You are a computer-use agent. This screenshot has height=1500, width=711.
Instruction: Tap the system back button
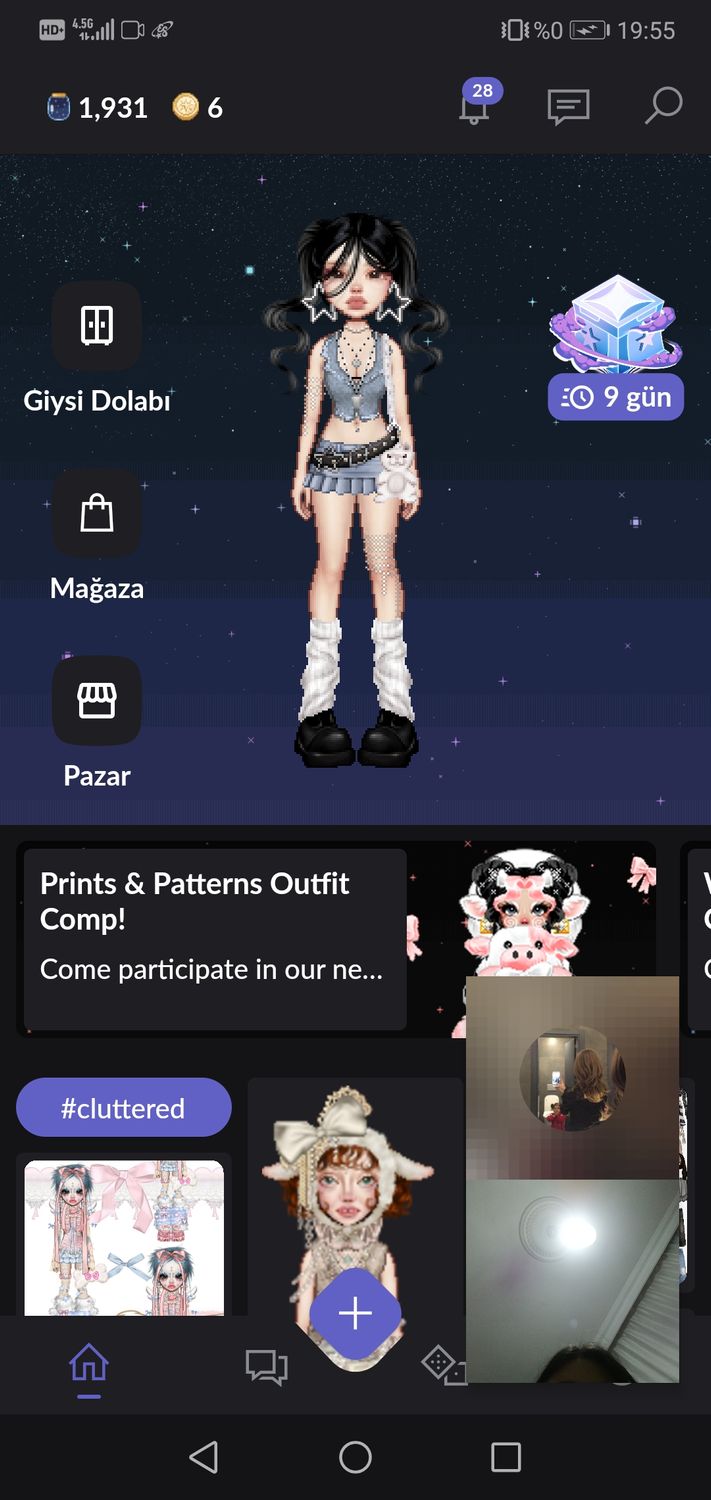tap(204, 1457)
